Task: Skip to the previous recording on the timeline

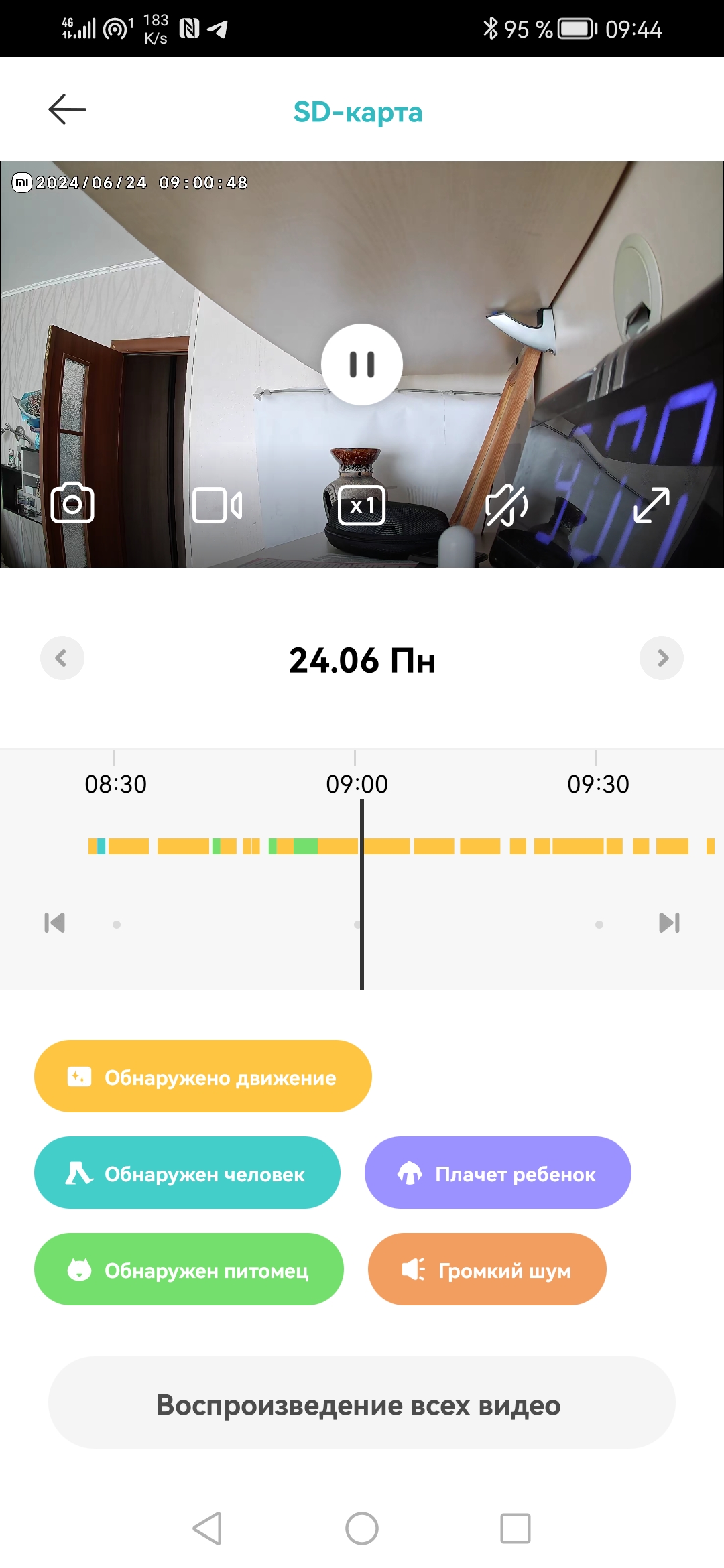Action: [x=54, y=923]
